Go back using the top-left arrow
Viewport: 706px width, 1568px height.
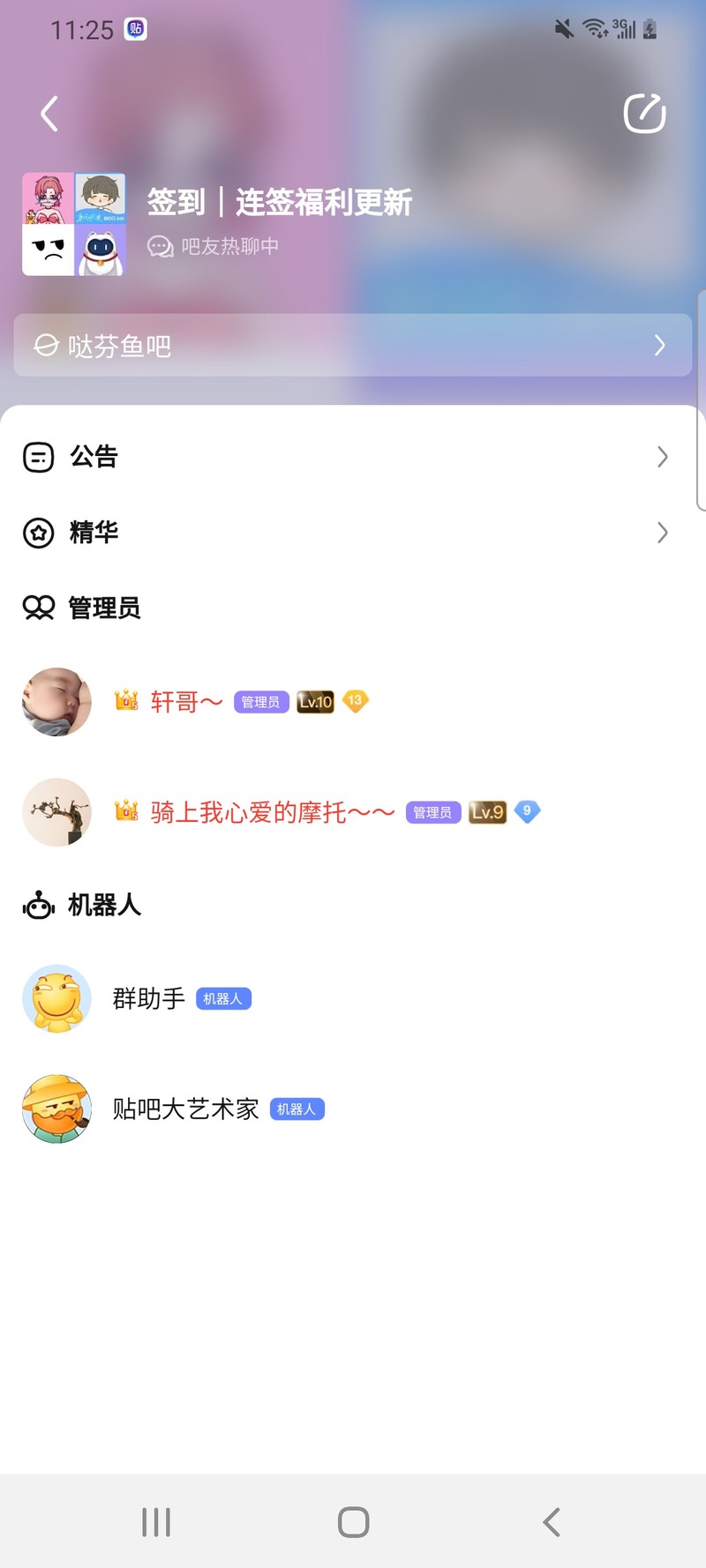[x=49, y=114]
